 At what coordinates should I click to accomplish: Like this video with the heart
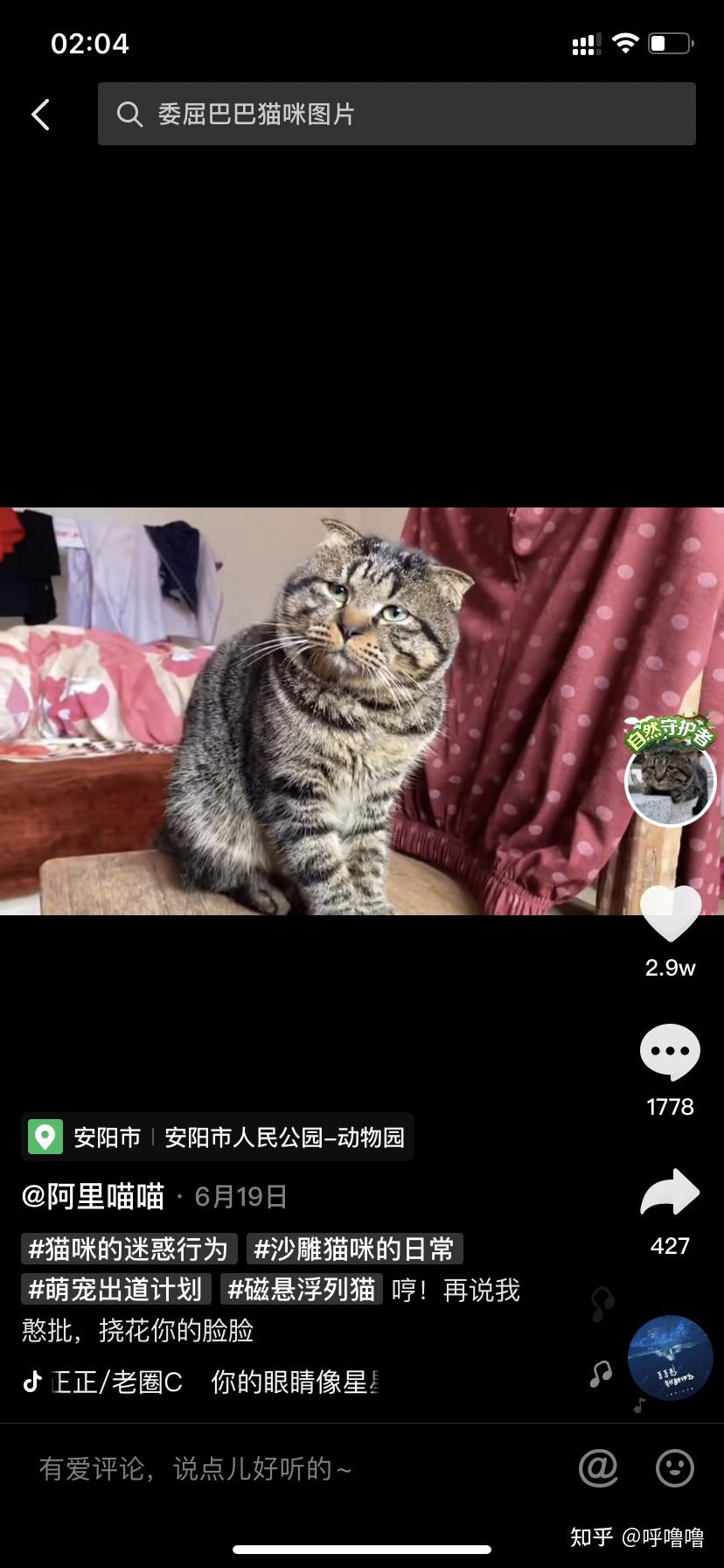pos(671,913)
